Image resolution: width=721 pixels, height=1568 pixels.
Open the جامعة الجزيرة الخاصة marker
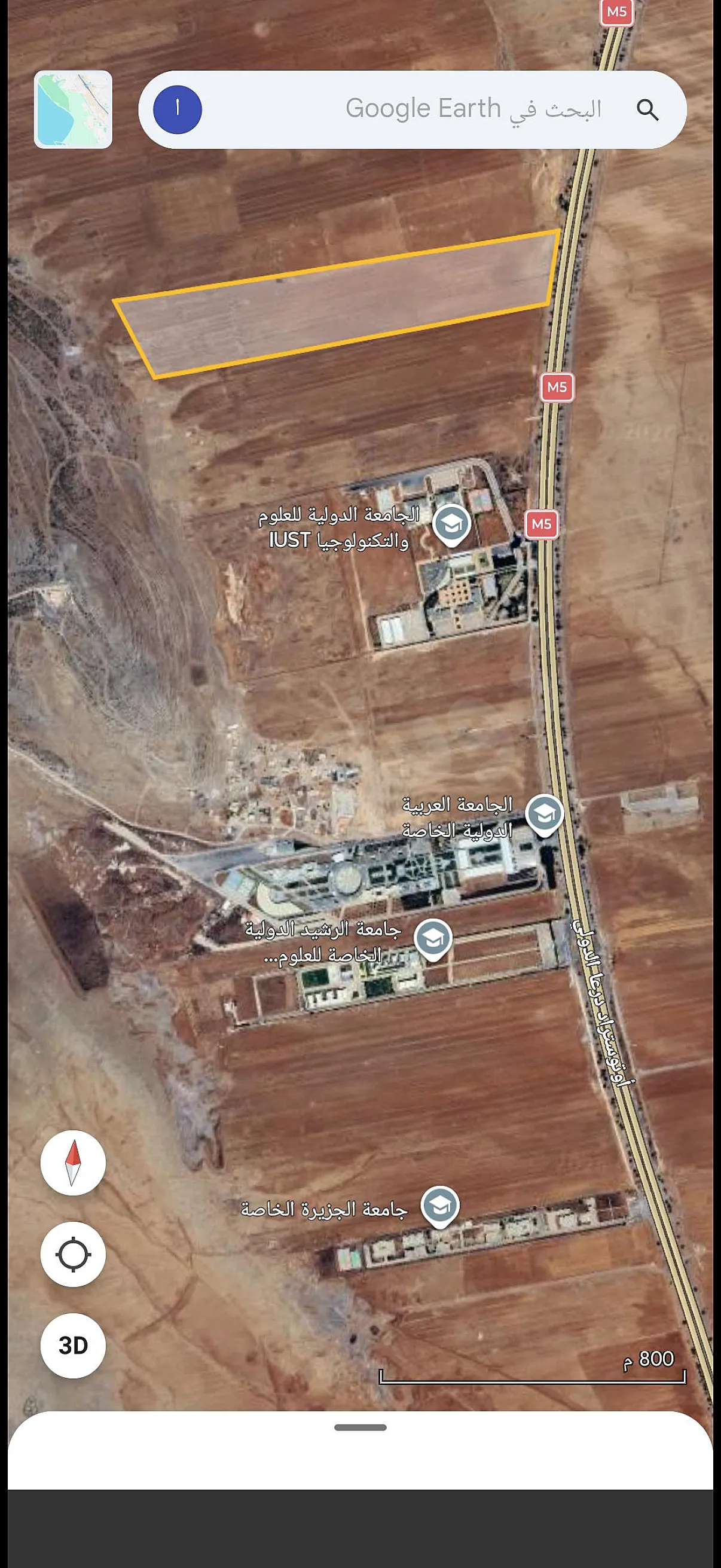(439, 1206)
